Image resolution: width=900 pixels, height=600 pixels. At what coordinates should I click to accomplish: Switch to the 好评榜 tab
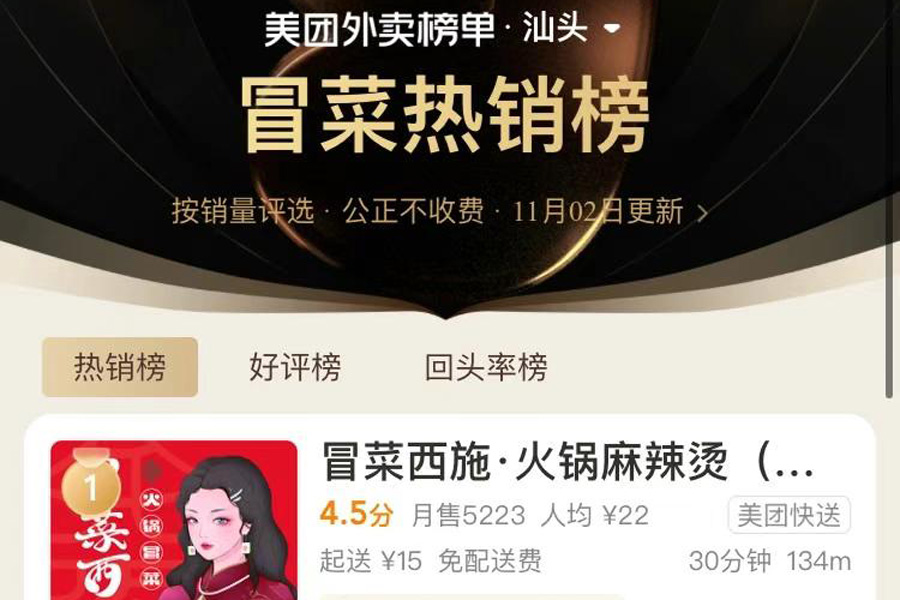[x=295, y=367]
